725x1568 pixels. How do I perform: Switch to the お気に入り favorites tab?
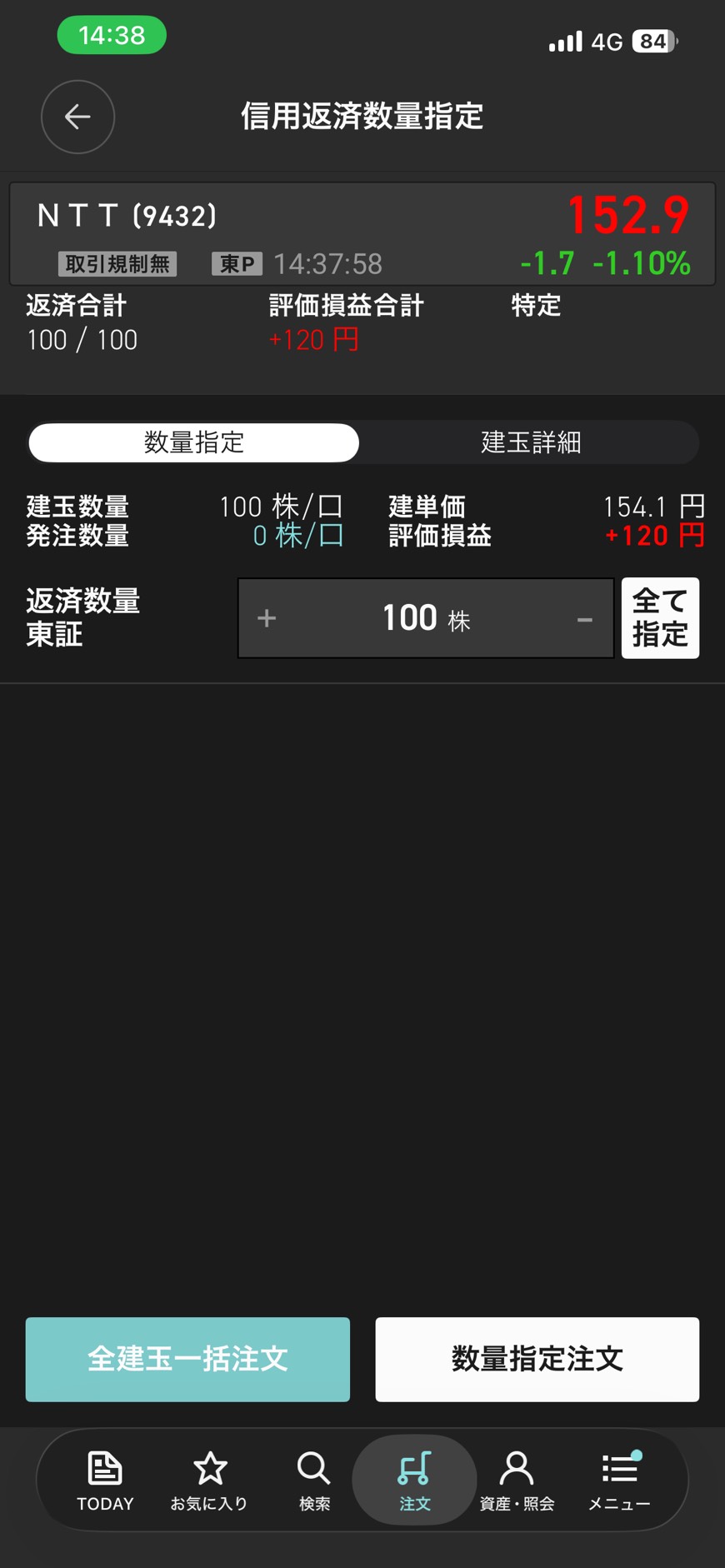[209, 1481]
